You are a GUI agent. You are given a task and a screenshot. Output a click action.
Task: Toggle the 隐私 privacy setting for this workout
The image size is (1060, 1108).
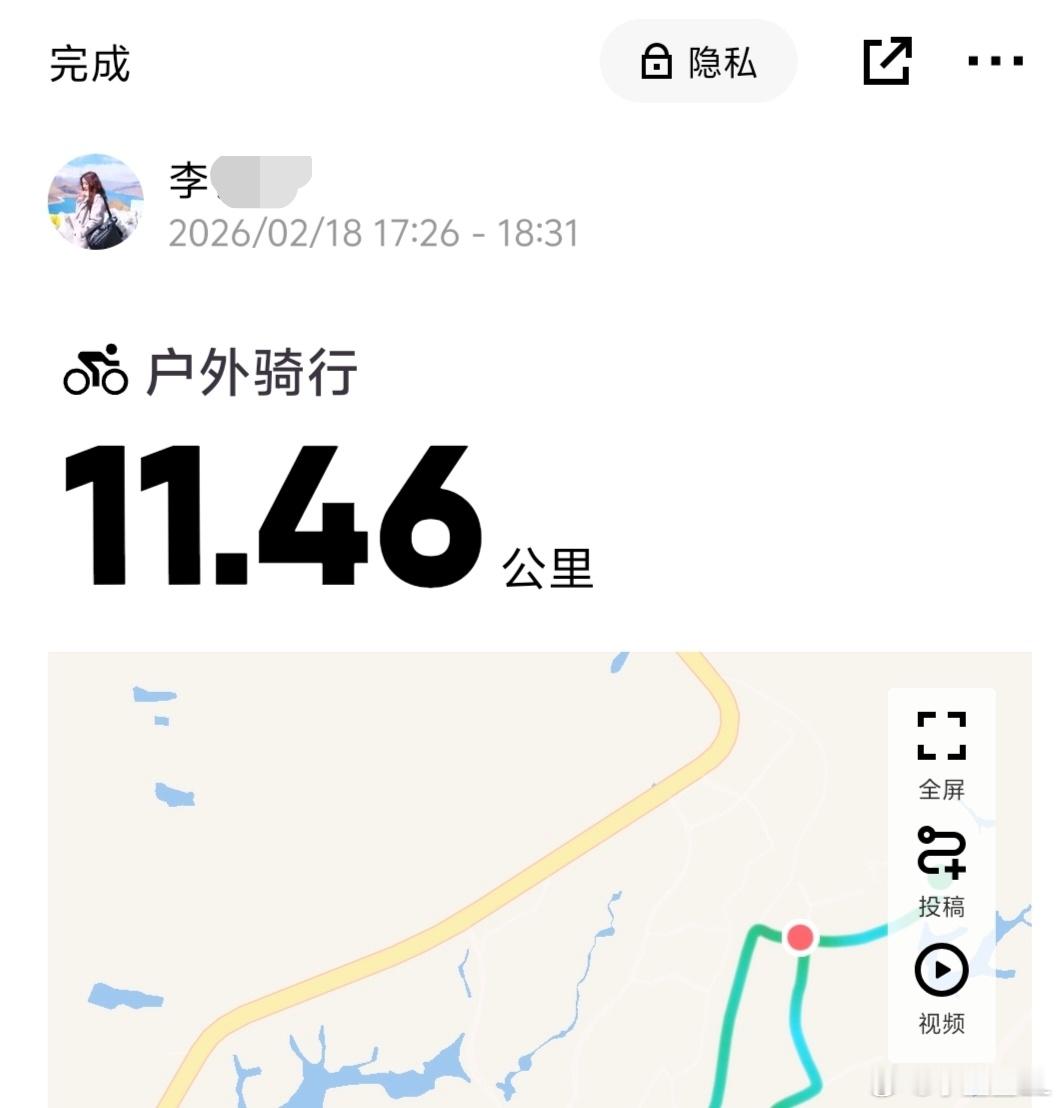click(697, 61)
